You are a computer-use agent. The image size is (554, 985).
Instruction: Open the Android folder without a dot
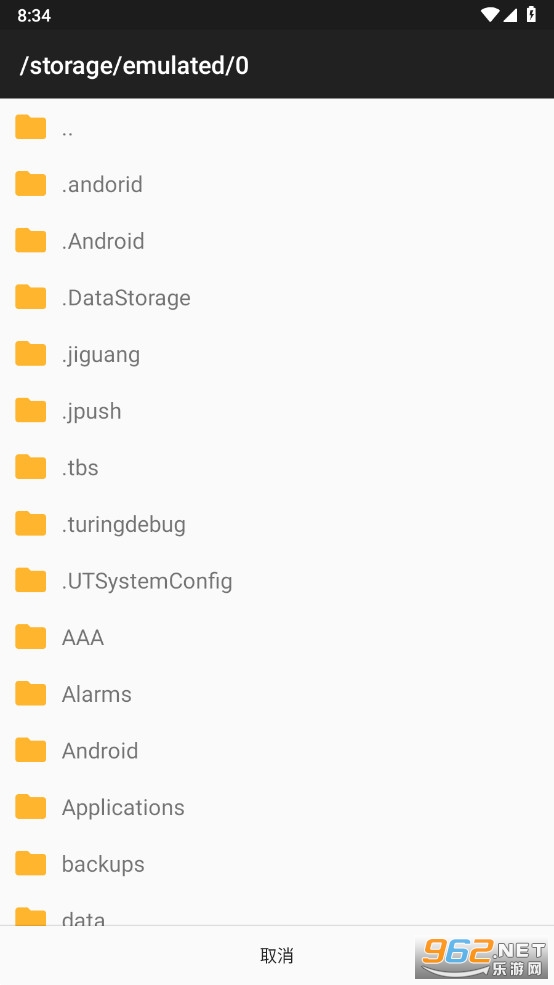coord(277,751)
